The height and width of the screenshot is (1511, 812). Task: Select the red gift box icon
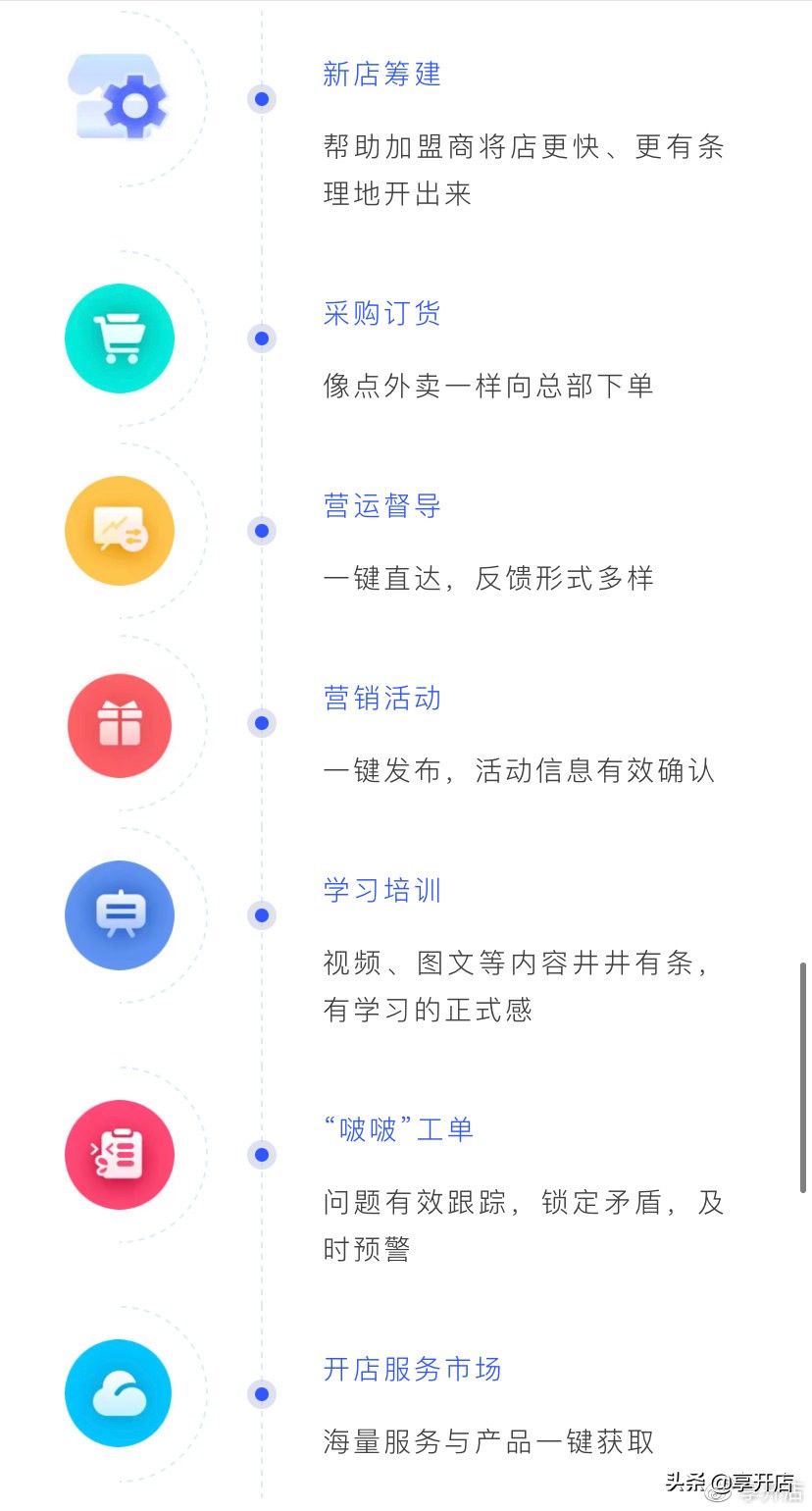pos(119,723)
